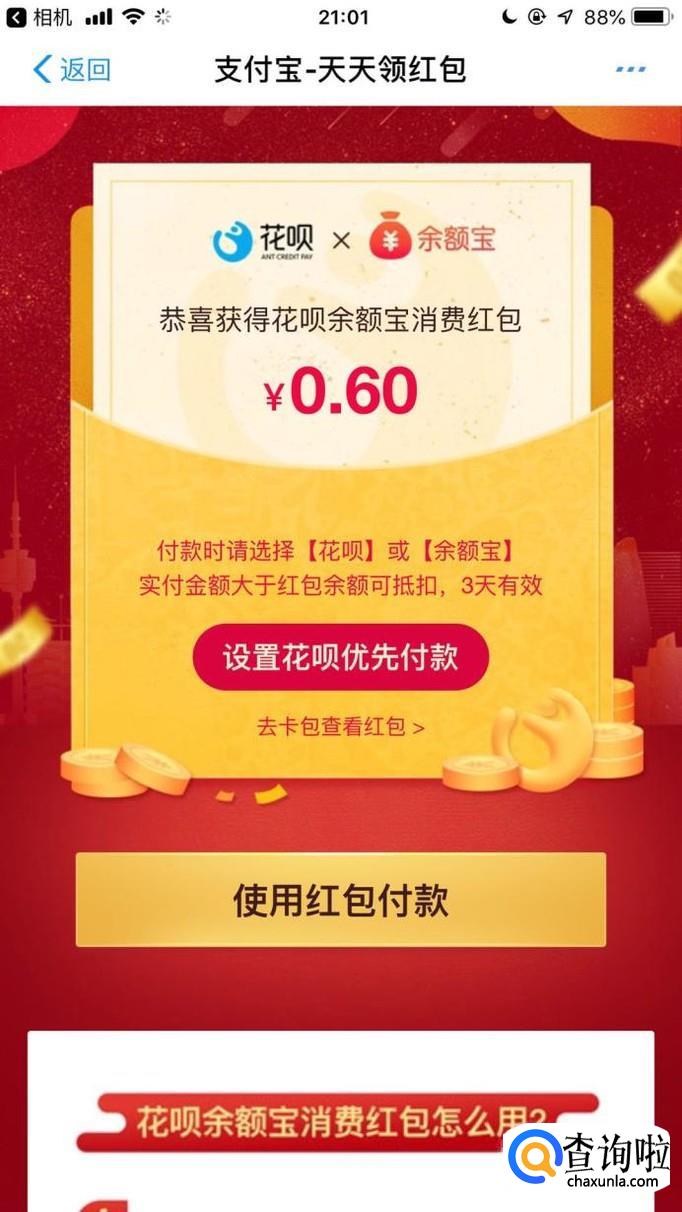This screenshot has width=682, height=1212.
Task: Tap 使用红包付款 button
Action: pos(340,900)
